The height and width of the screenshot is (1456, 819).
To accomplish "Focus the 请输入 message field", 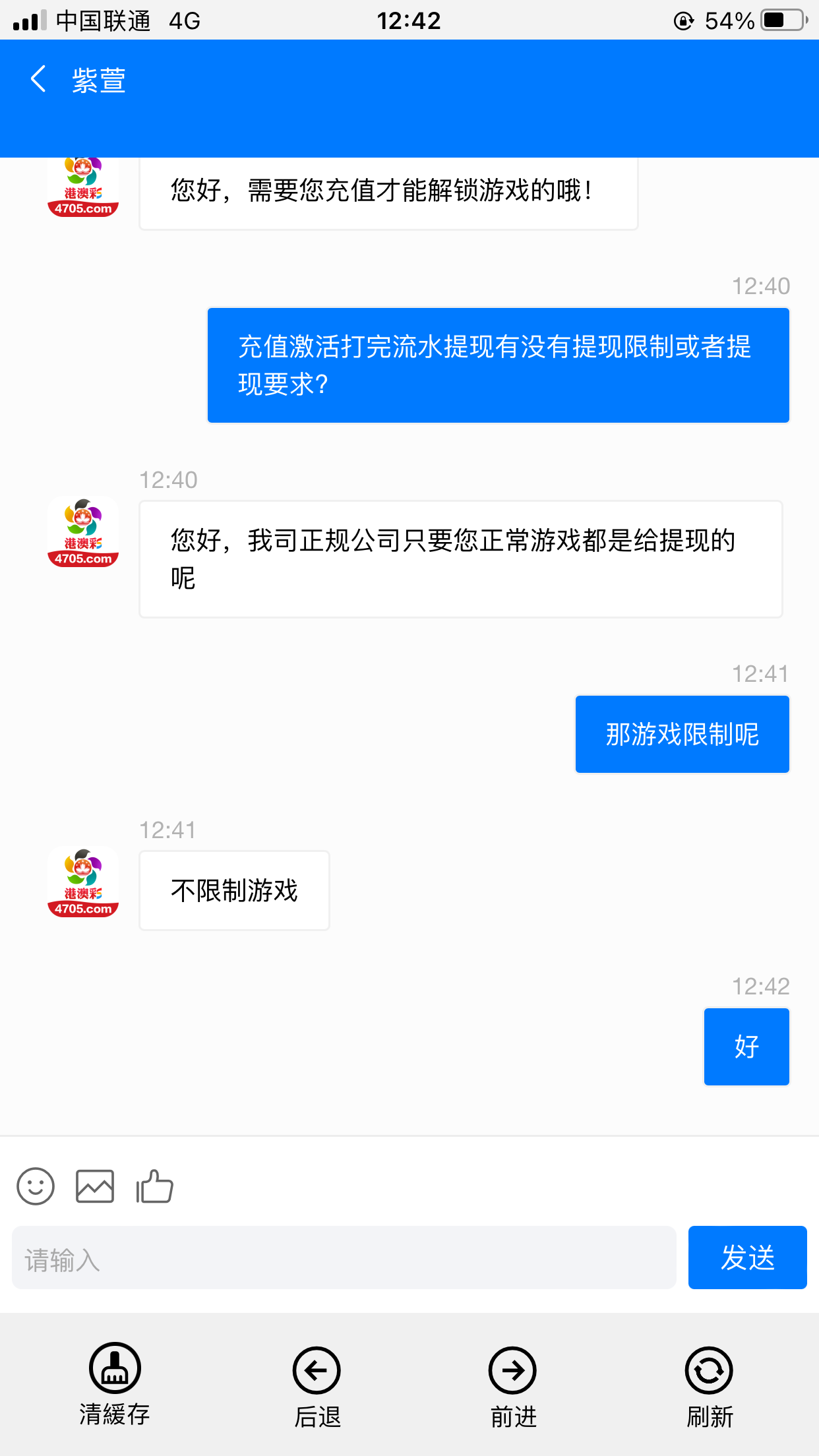I will click(344, 1258).
